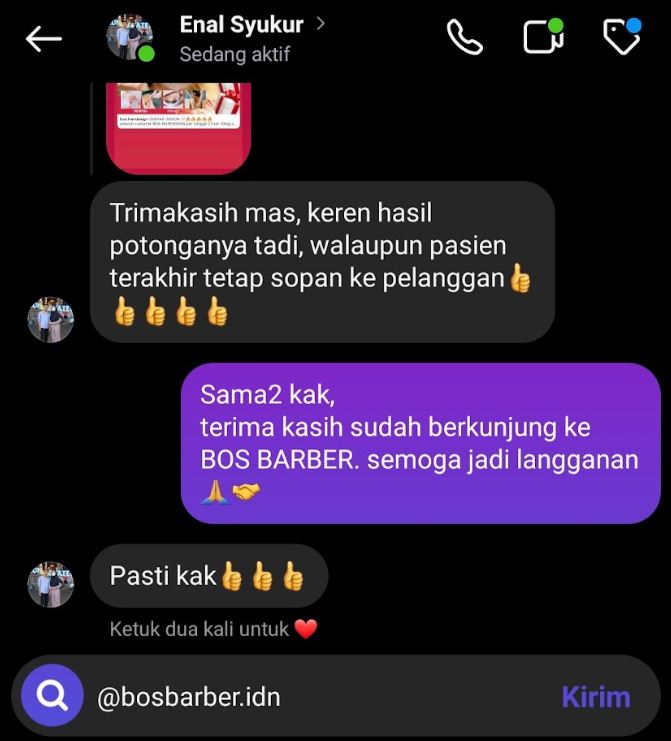Start a voice call with Enal Syukur
Viewport: 671px width, 741px height.
pyautogui.click(x=464, y=38)
